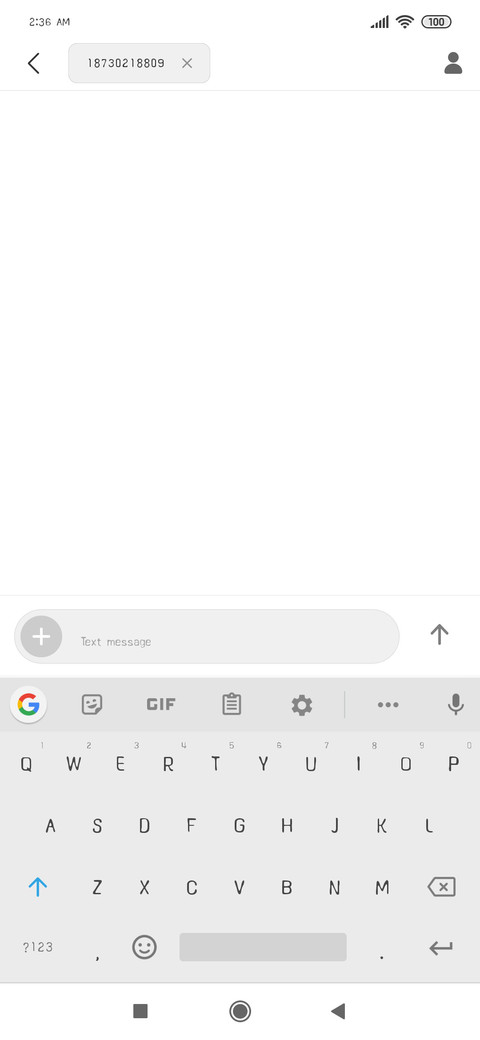Tap the system home button
The width and height of the screenshot is (480, 1040).
240,1011
